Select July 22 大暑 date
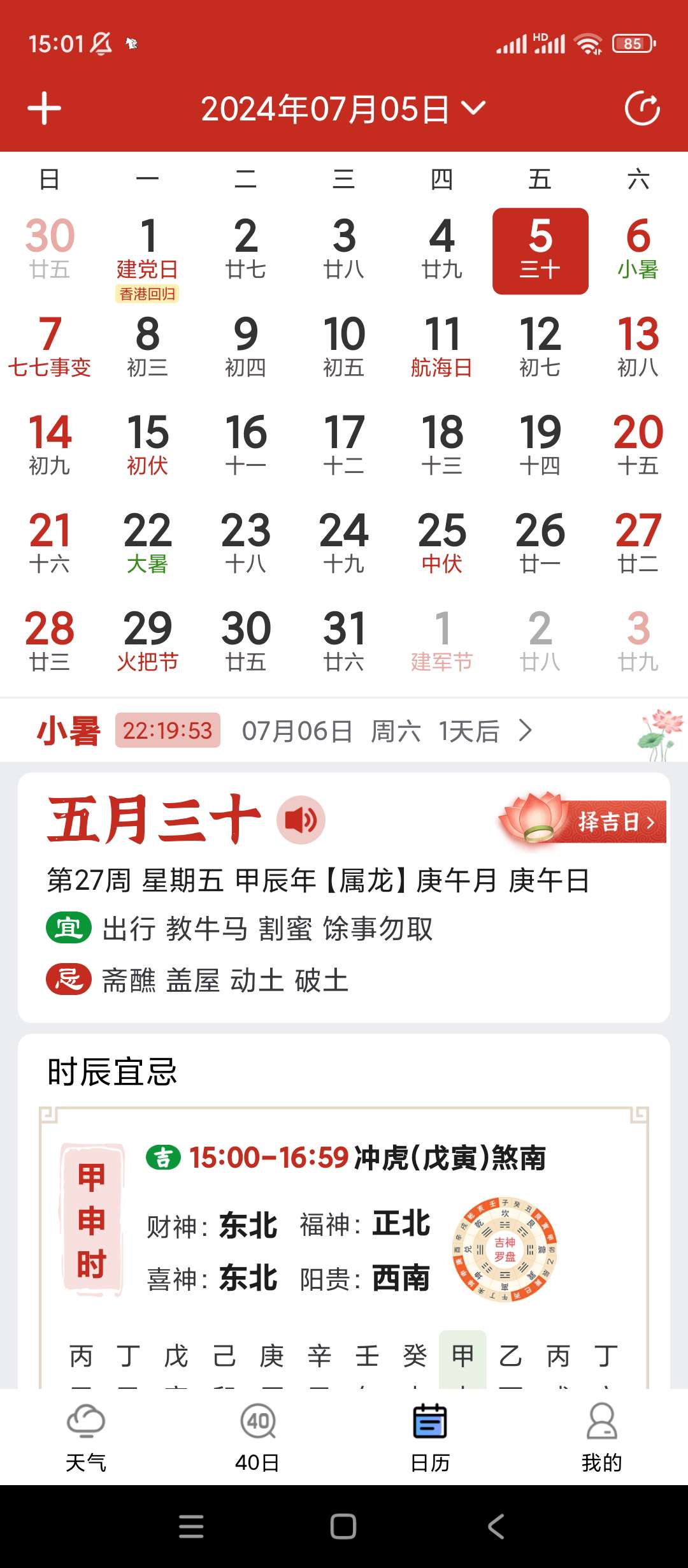This screenshot has height=1568, width=688. click(147, 543)
